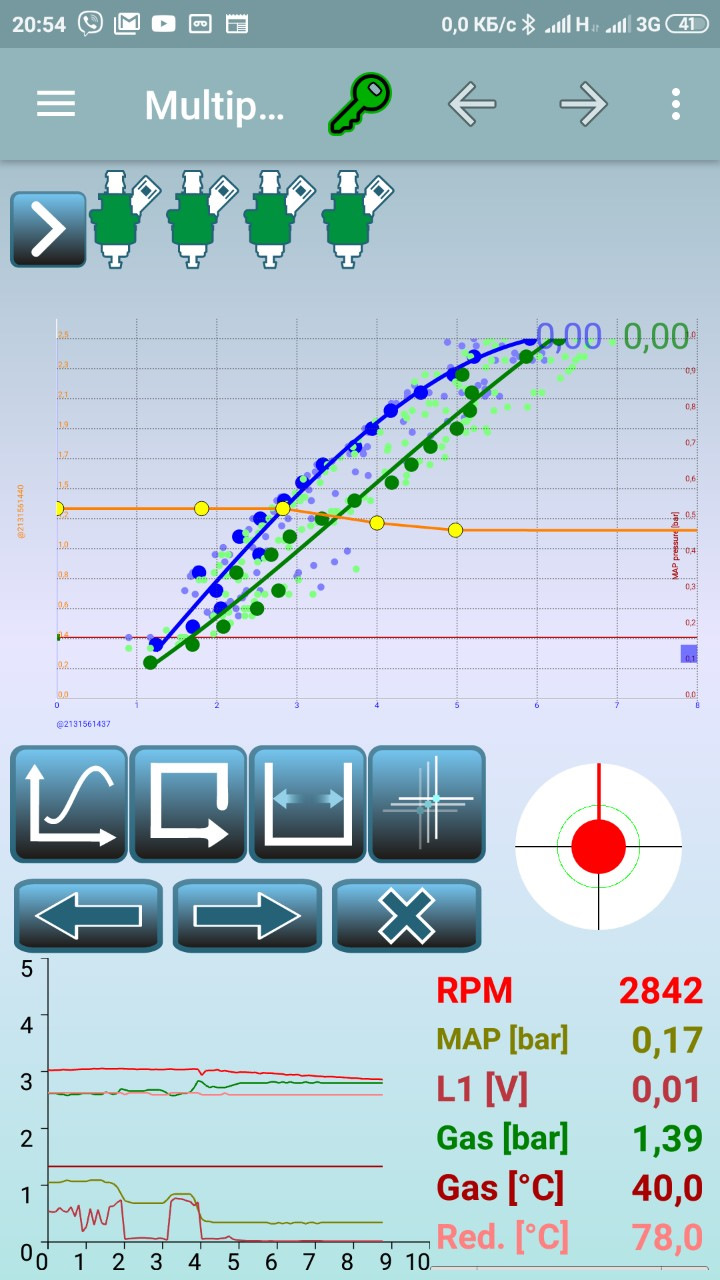Tap the crosshair cursor button

coord(427,804)
